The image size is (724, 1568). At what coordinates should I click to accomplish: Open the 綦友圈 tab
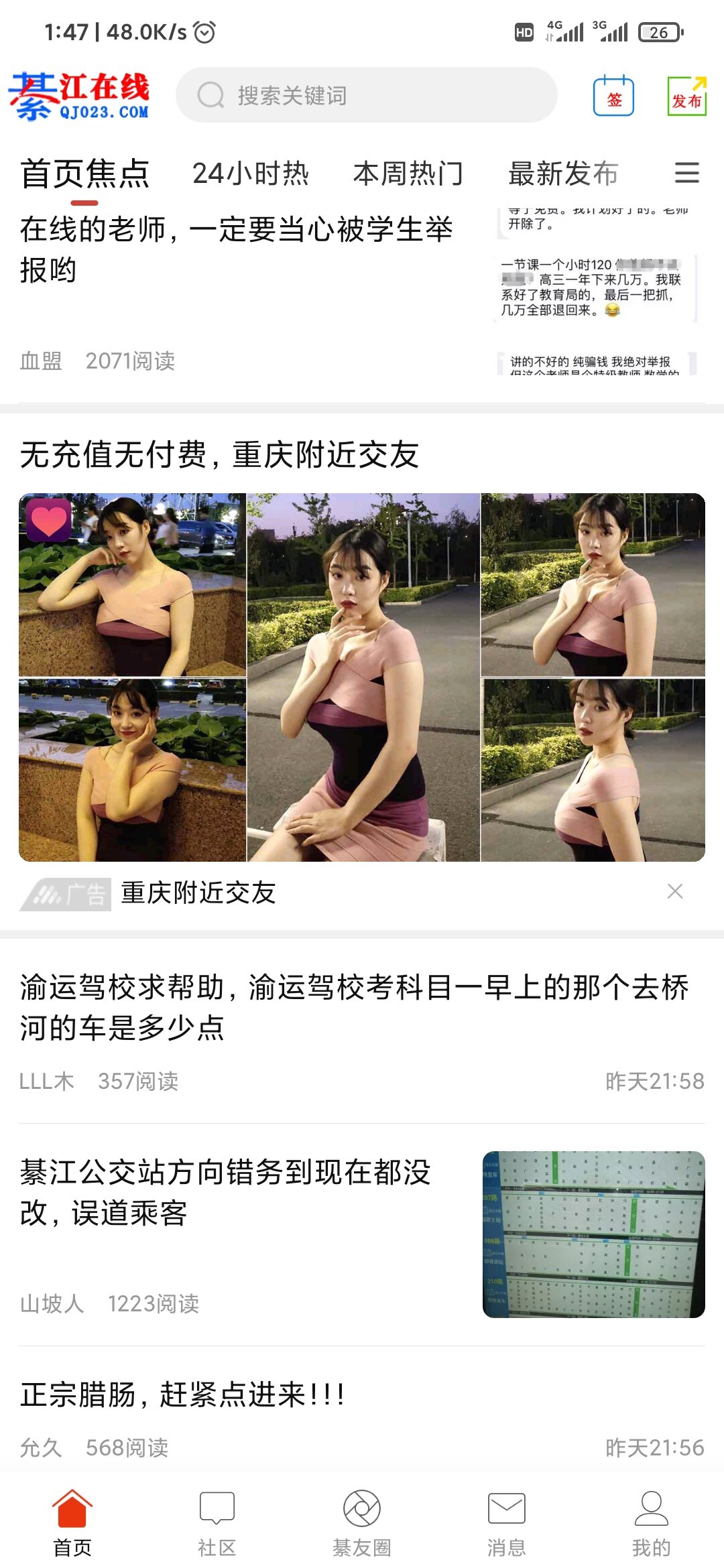362,1522
